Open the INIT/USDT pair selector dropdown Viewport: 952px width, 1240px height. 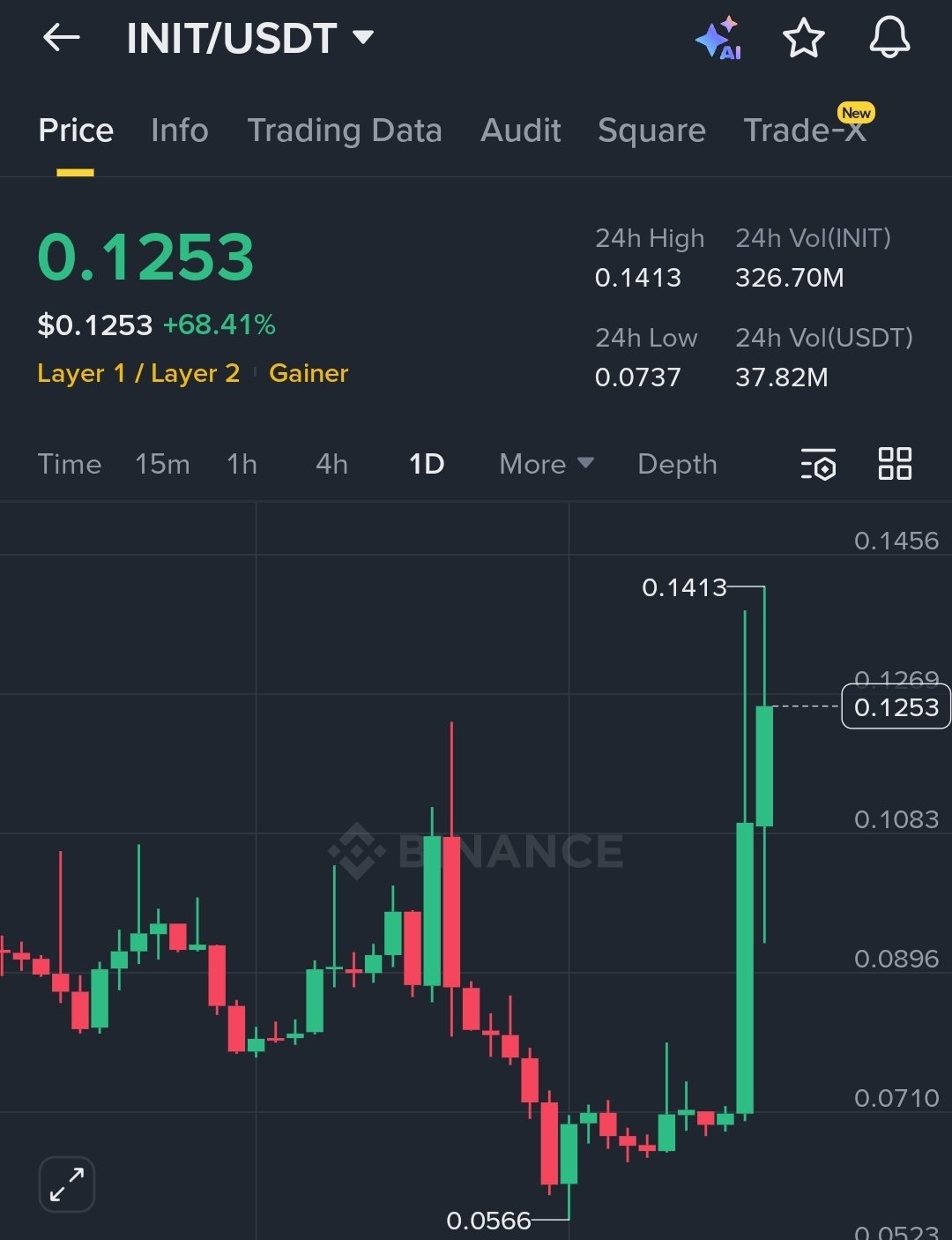(250, 38)
